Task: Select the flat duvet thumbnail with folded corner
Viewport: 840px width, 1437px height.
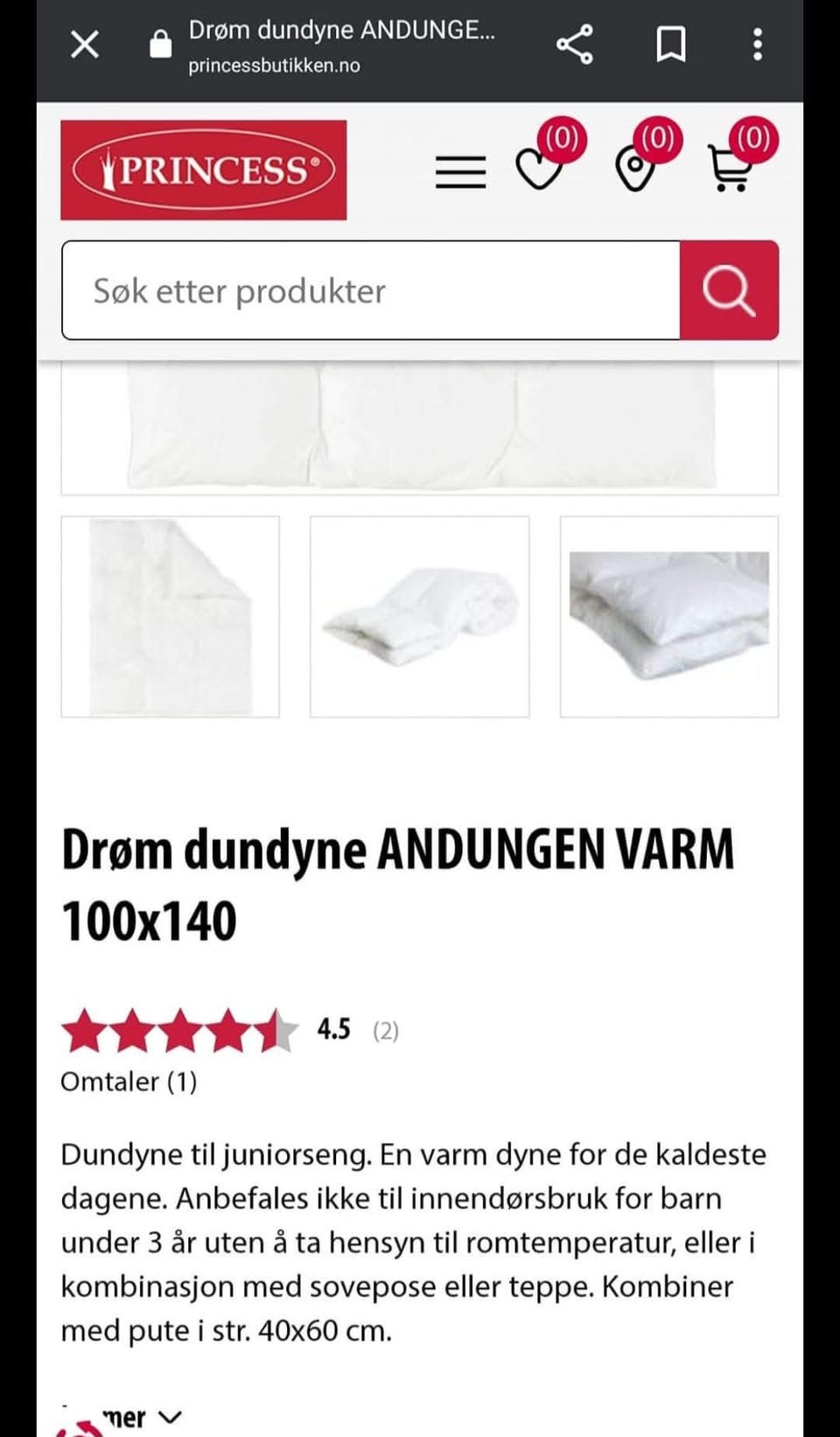Action: [171, 617]
